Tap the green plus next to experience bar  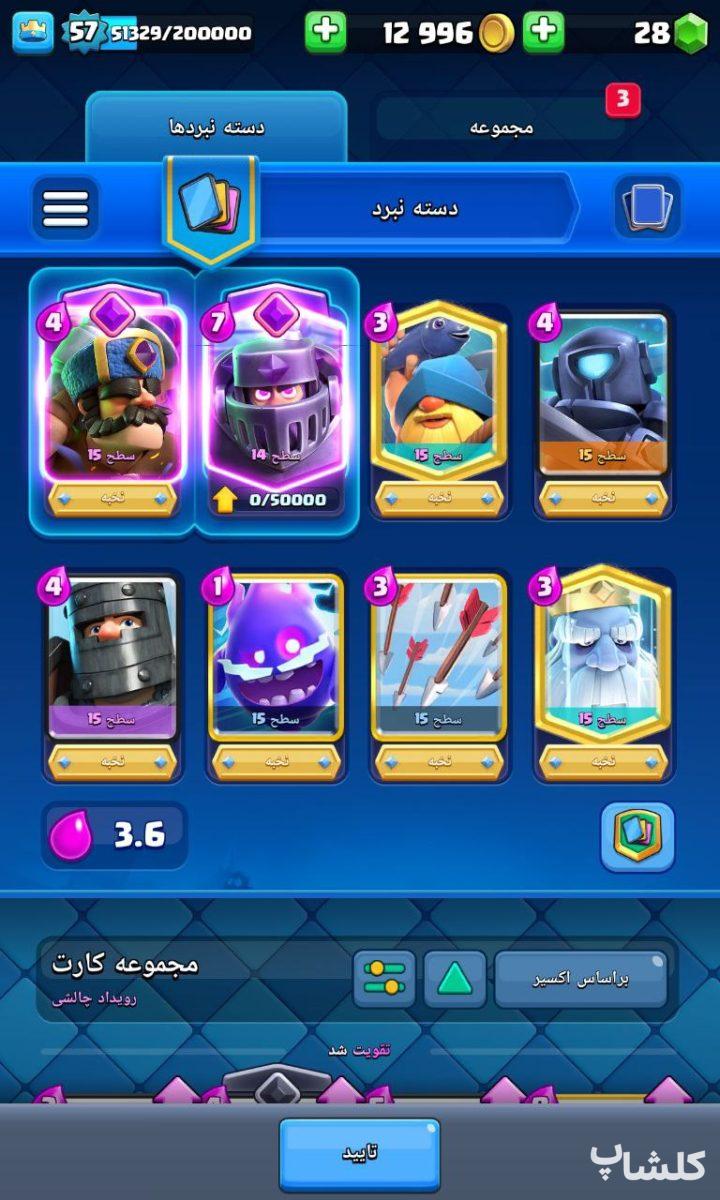(325, 32)
